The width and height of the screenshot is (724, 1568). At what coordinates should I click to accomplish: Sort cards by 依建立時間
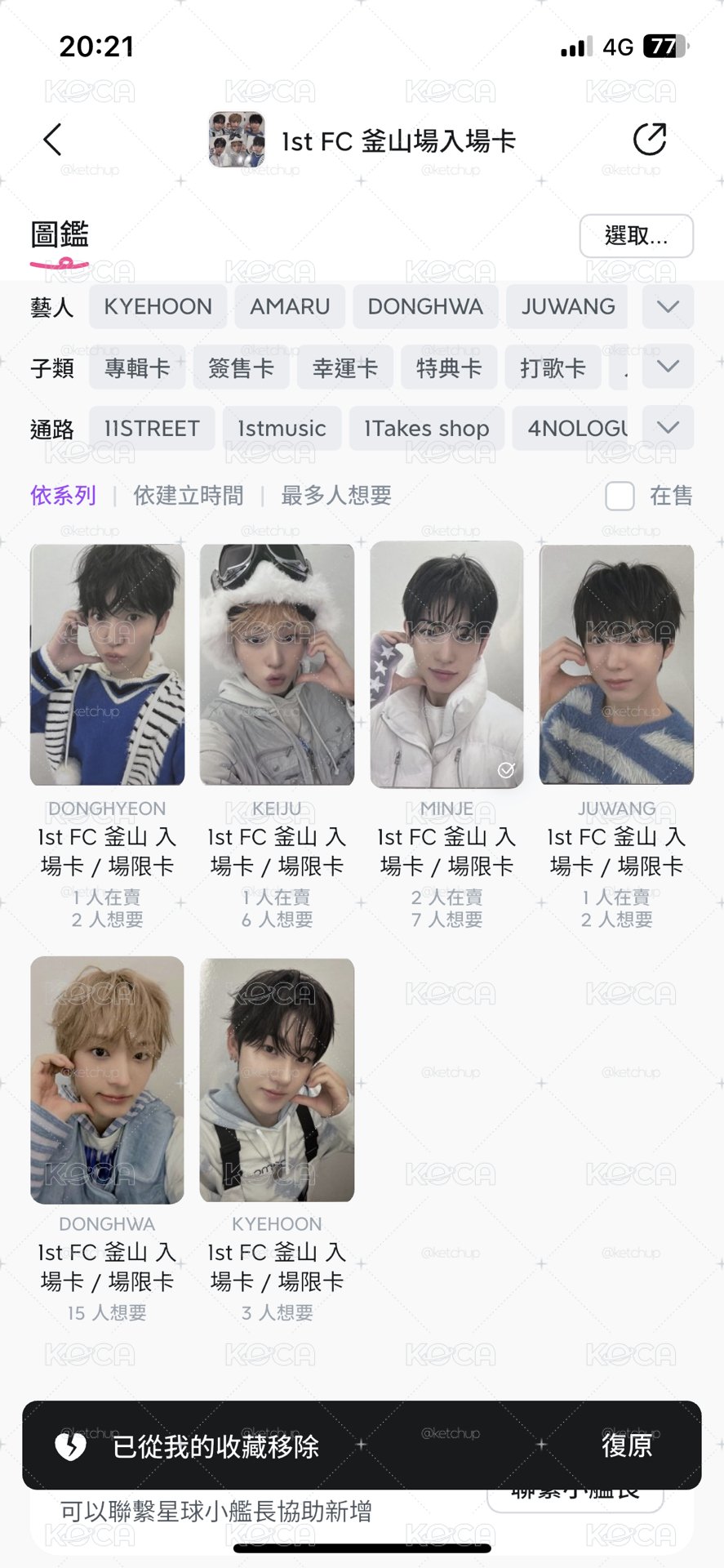tap(189, 495)
